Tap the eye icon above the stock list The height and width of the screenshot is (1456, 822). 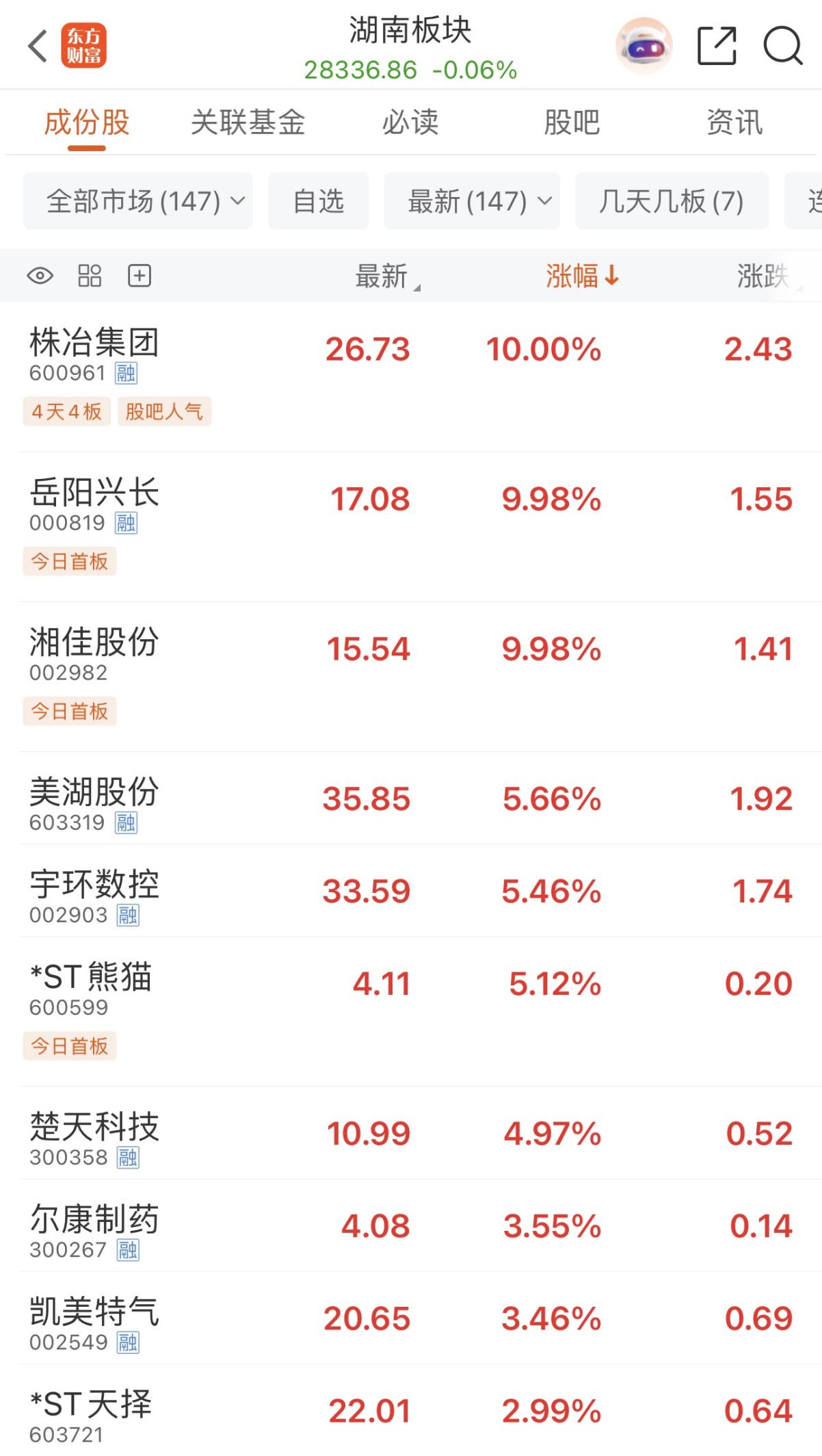[x=39, y=276]
